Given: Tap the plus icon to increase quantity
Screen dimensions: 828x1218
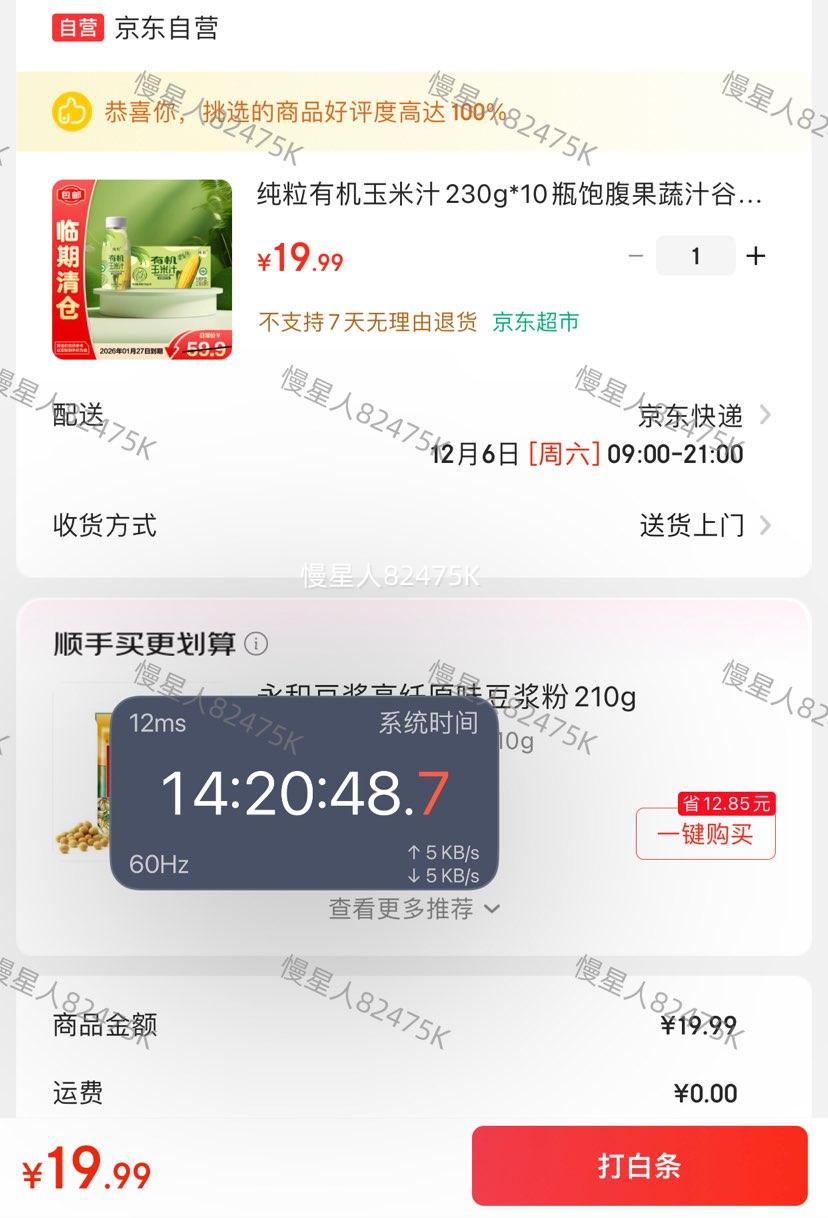Looking at the screenshot, I should tap(756, 255).
